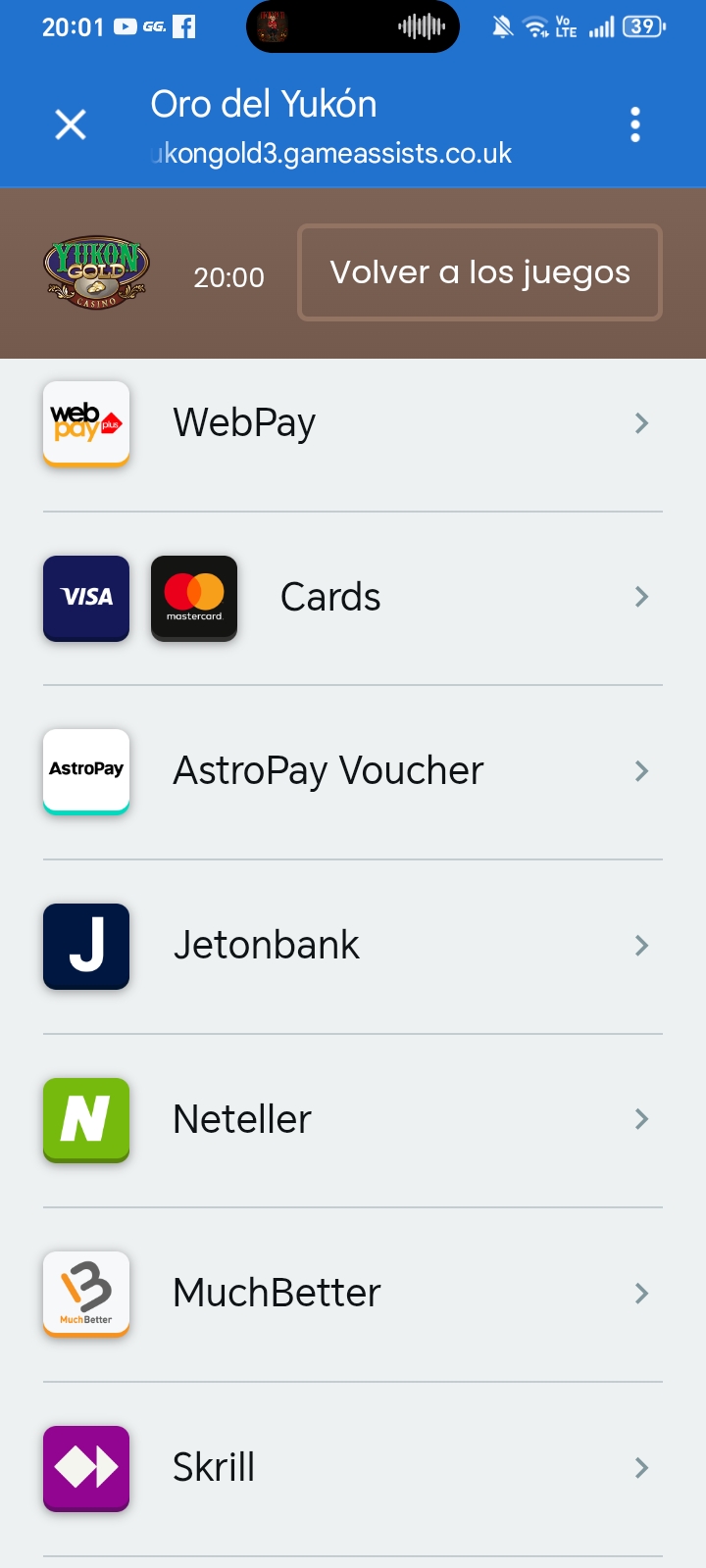
Task: Pick Neteller from the list
Action: 353,1120
